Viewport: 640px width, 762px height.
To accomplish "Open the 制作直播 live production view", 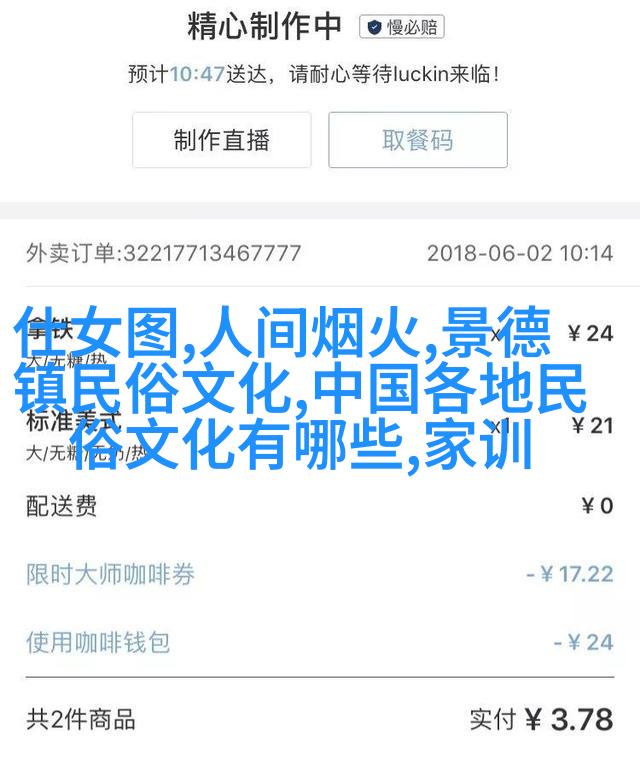I will (x=221, y=140).
